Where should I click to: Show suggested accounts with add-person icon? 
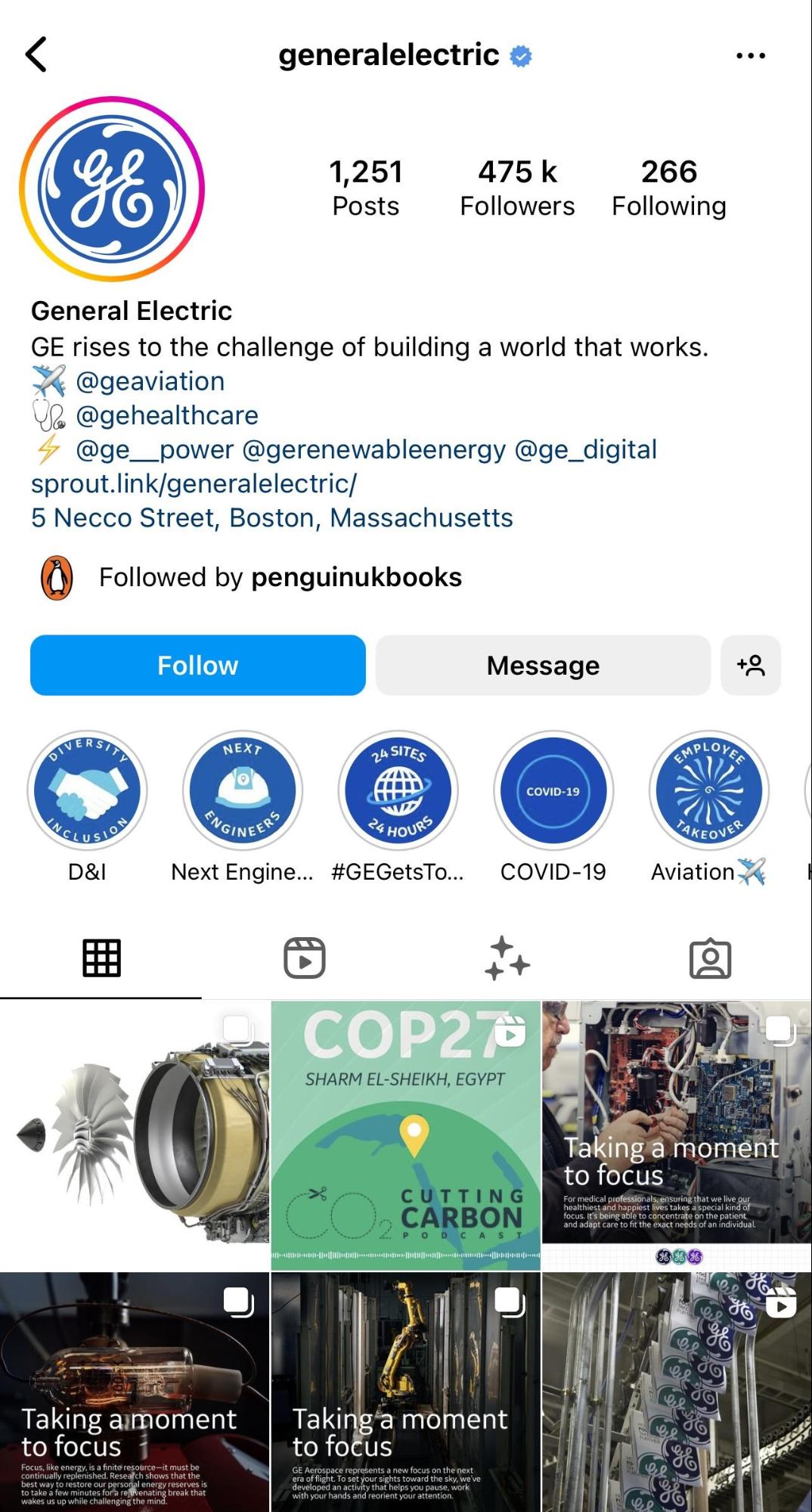[x=751, y=665]
